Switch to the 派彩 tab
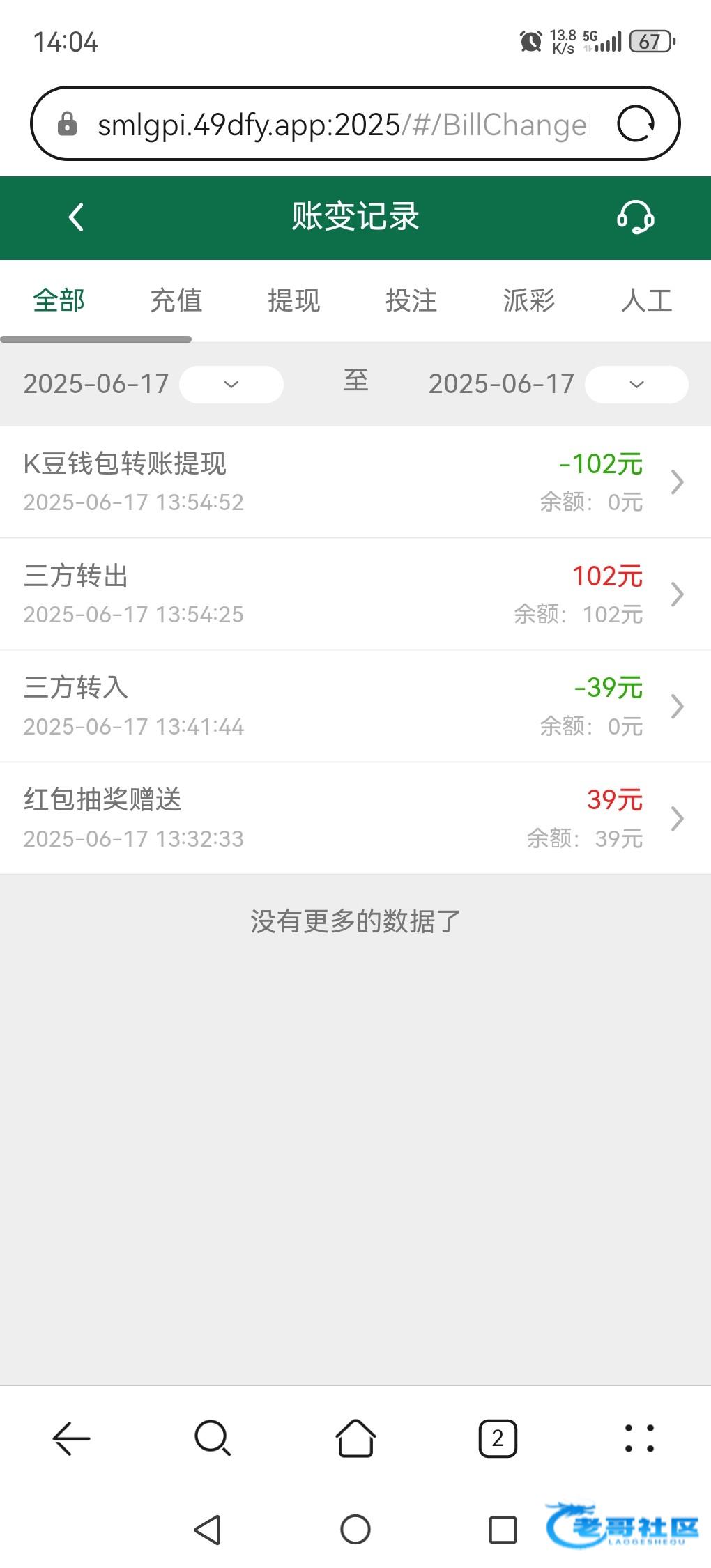The width and height of the screenshot is (711, 1568). (x=528, y=301)
